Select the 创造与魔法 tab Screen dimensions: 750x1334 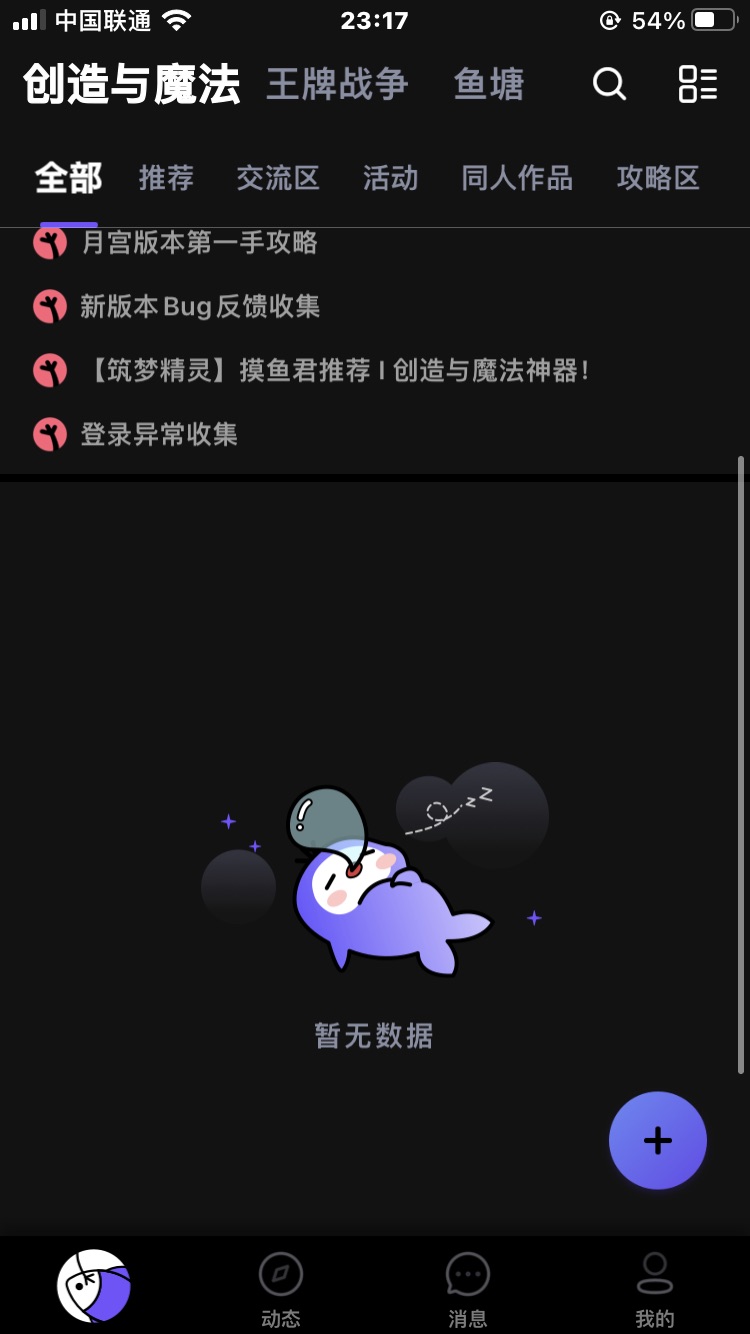point(131,84)
